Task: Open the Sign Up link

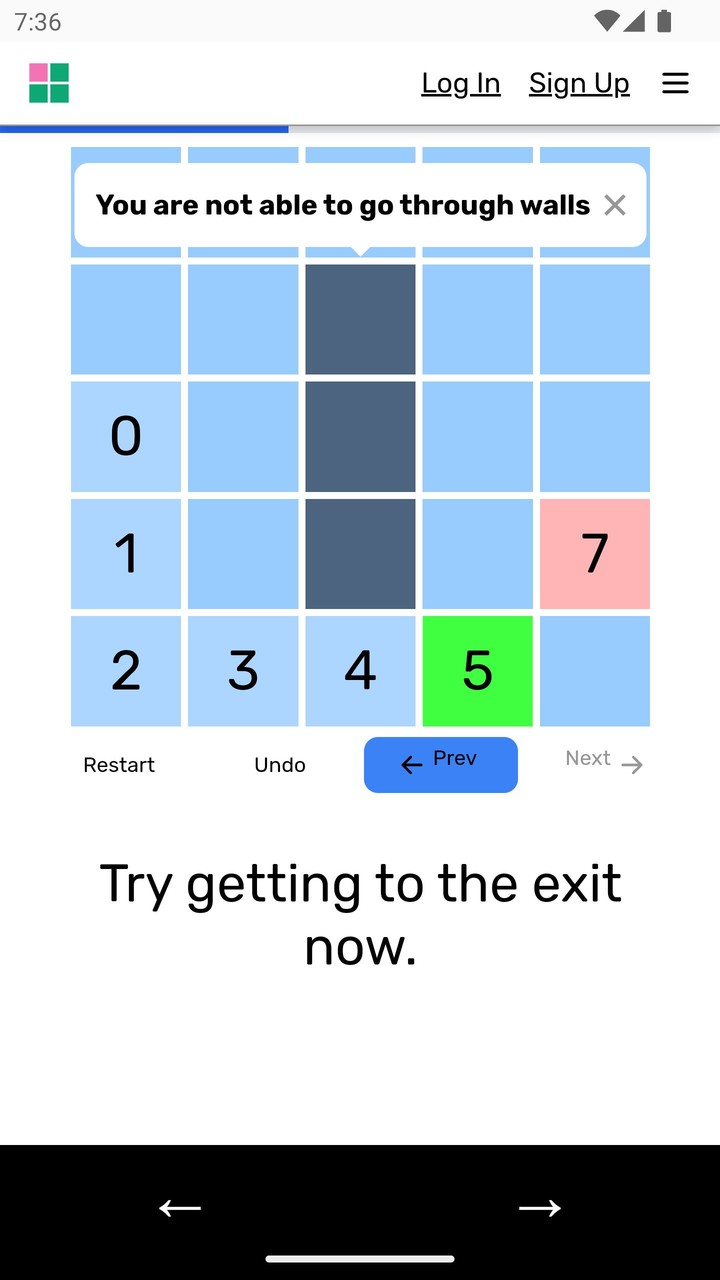Action: (579, 84)
